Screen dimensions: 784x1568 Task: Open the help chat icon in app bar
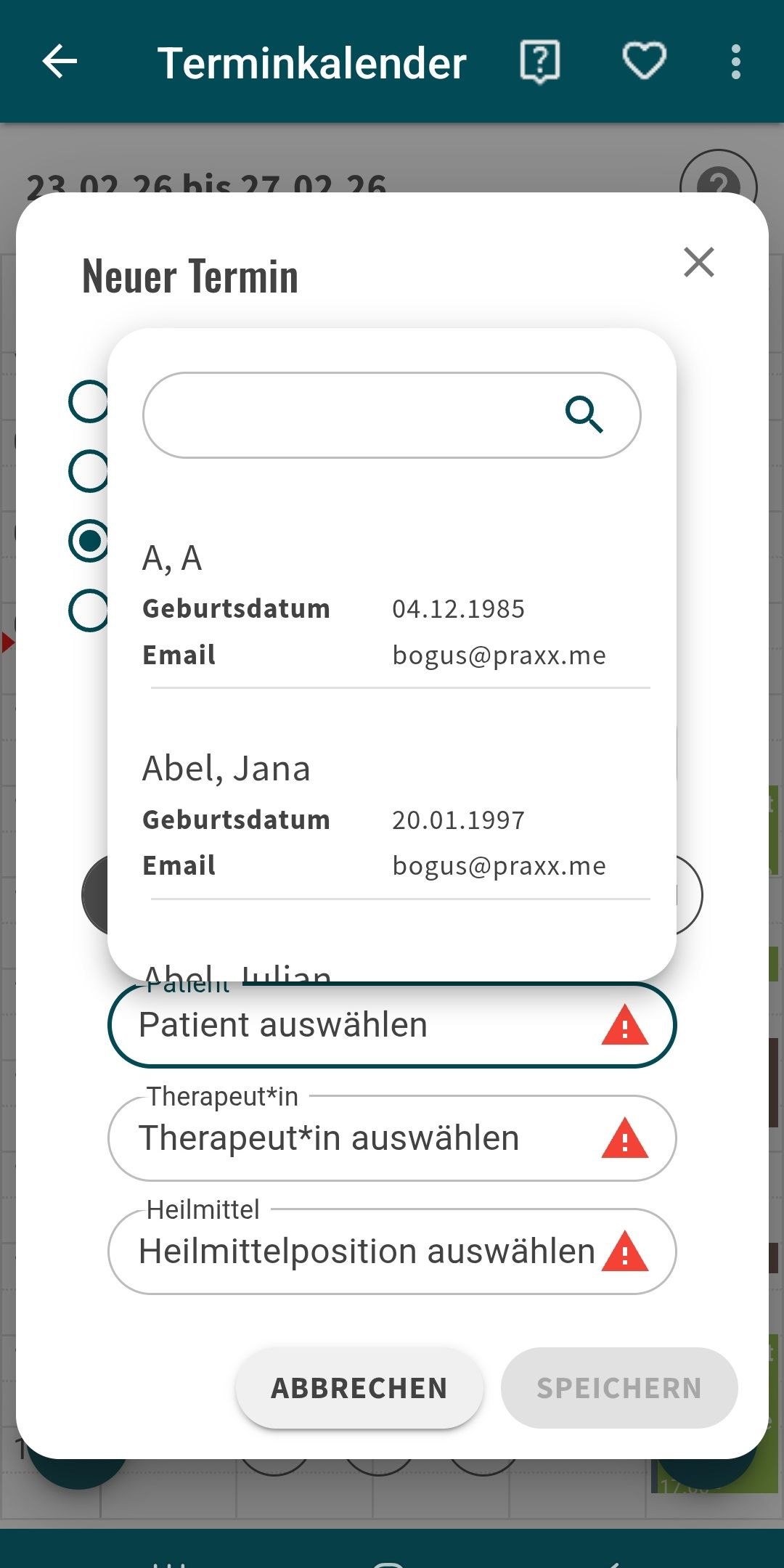pos(540,62)
